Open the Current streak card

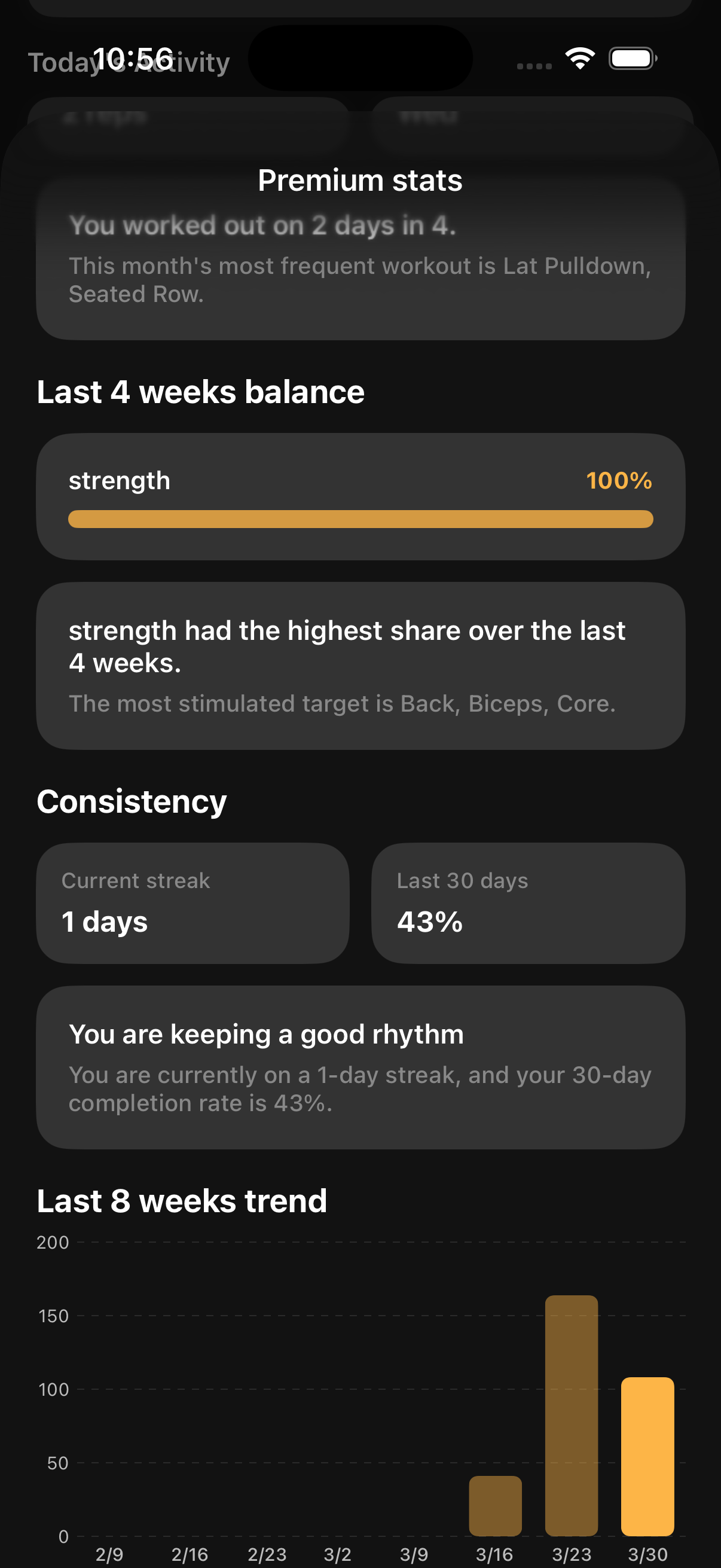point(192,902)
